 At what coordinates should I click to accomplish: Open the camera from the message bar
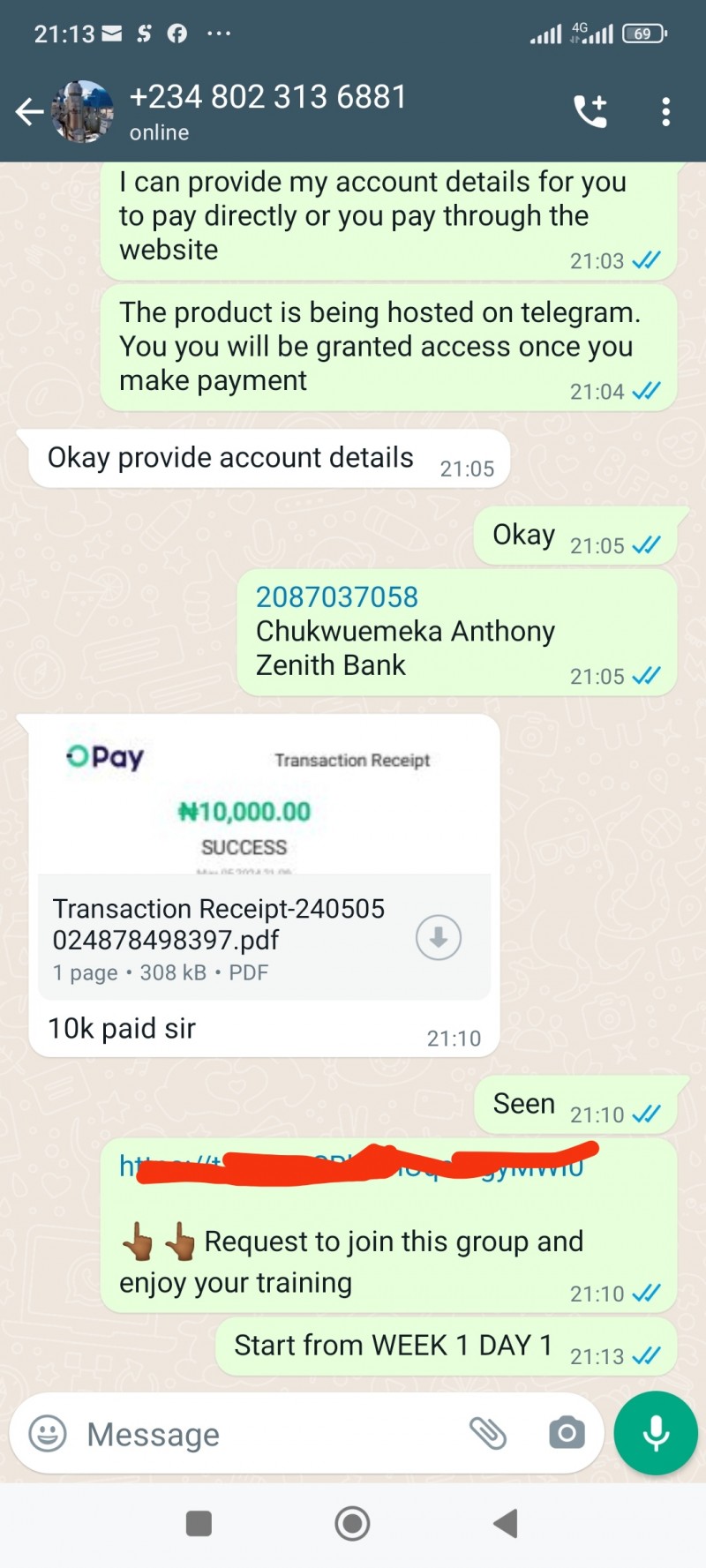point(567,1434)
